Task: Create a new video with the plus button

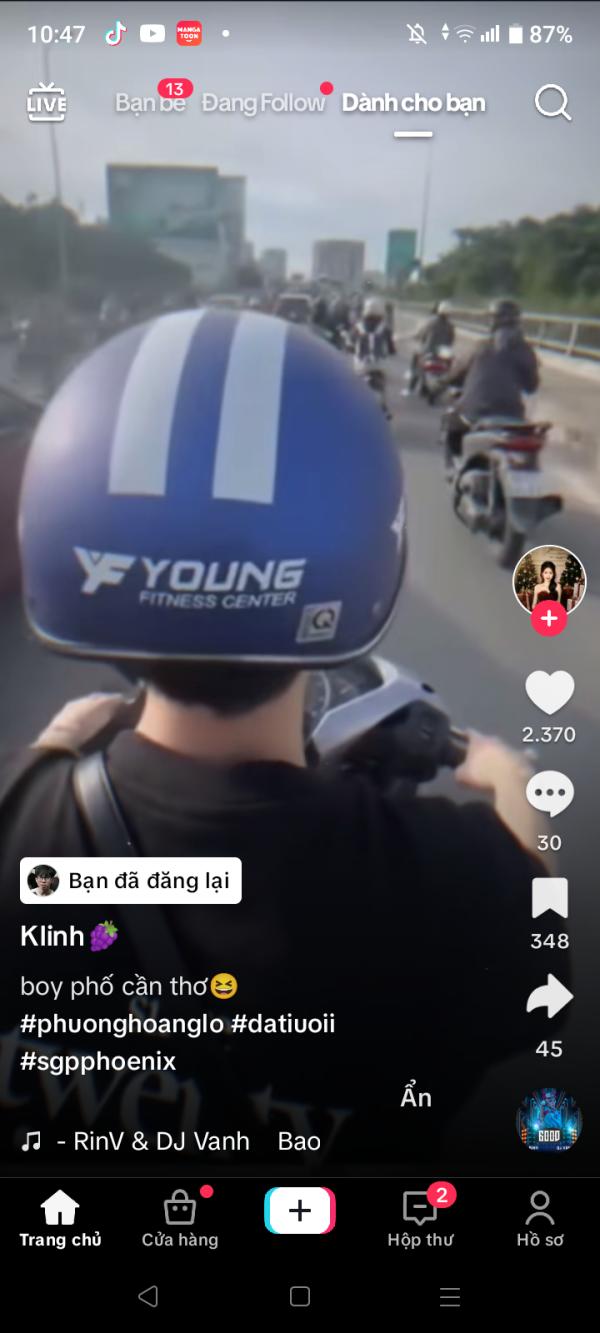Action: coord(300,1211)
